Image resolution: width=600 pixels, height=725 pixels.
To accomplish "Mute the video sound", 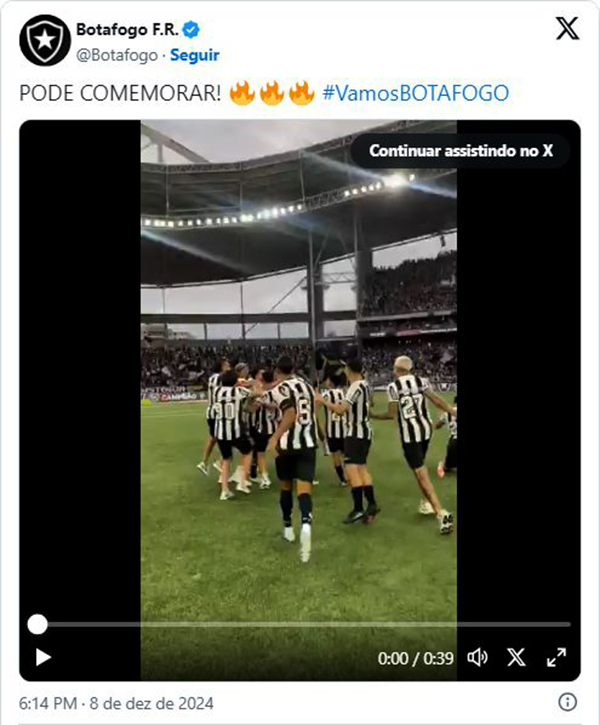I will pyautogui.click(x=478, y=657).
